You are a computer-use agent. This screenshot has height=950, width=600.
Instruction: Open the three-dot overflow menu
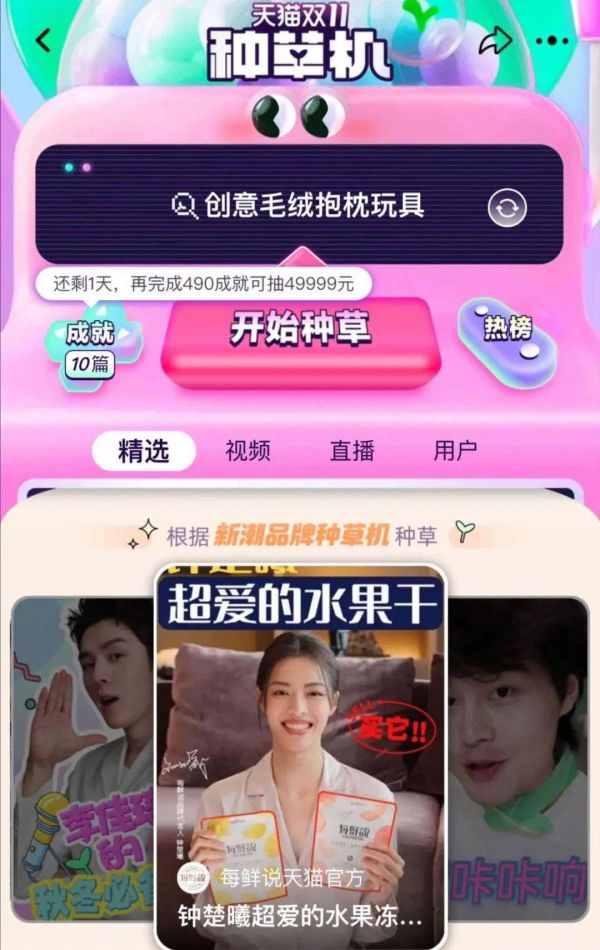coord(551,41)
